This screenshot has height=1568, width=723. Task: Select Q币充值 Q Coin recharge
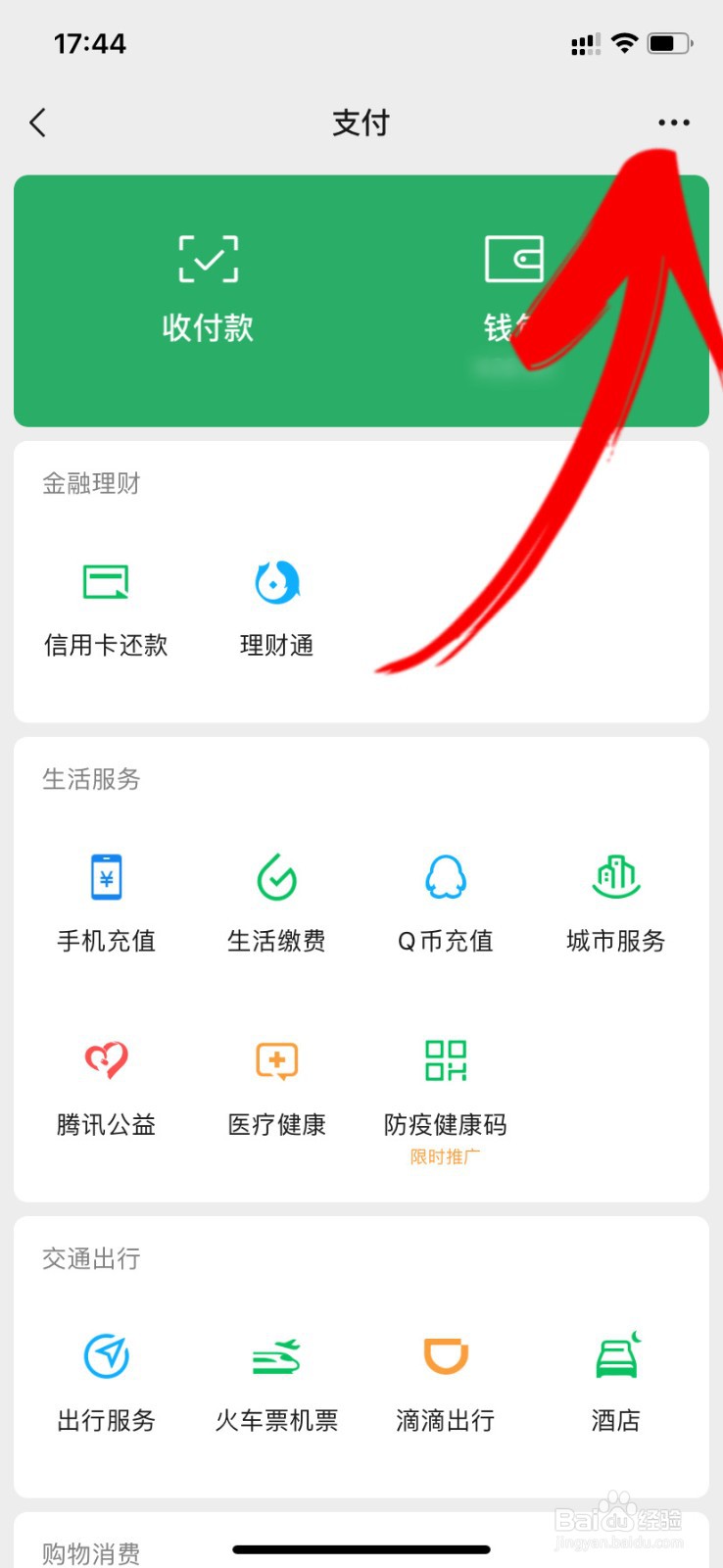pos(445,902)
